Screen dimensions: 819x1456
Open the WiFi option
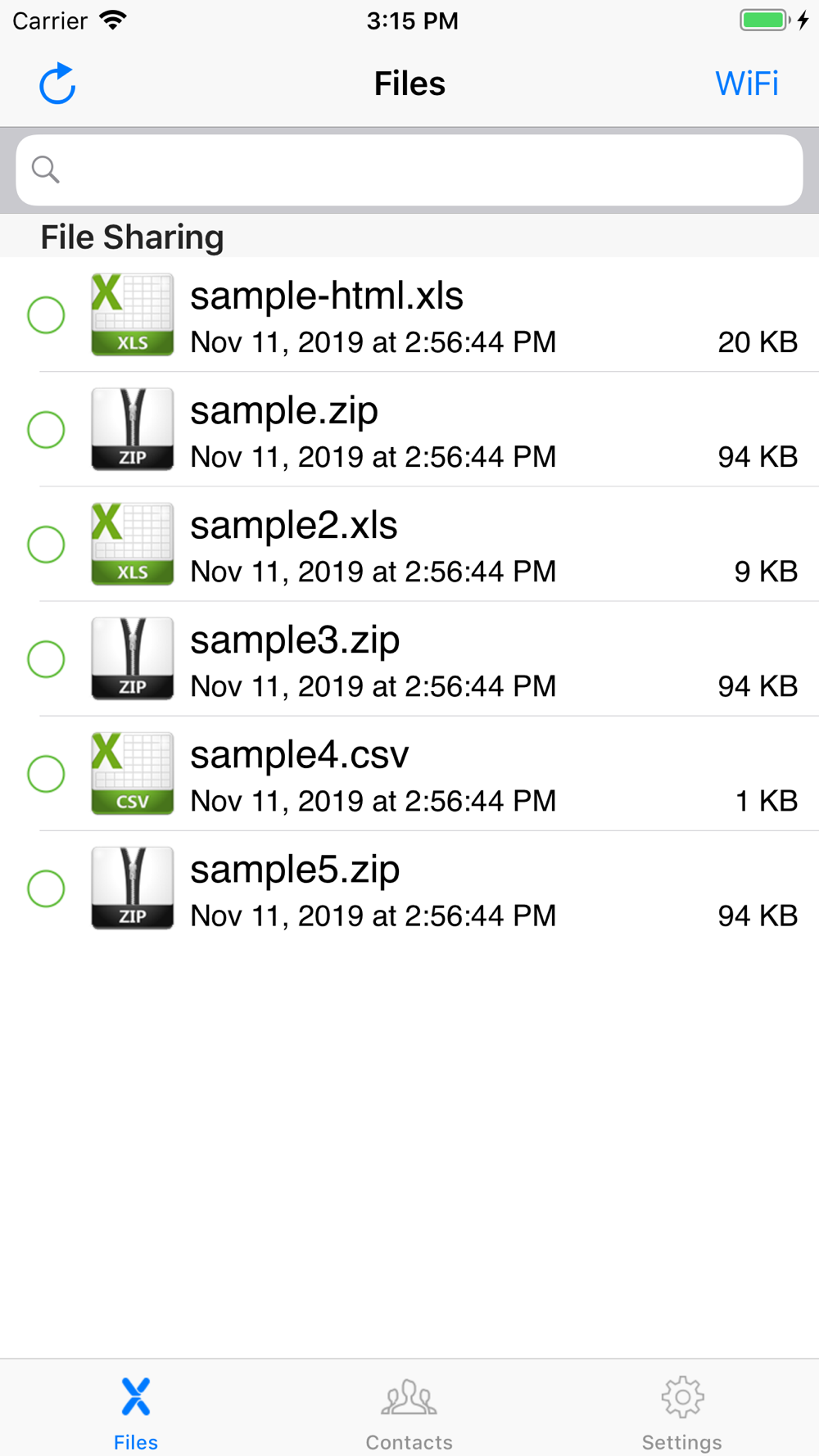[746, 84]
